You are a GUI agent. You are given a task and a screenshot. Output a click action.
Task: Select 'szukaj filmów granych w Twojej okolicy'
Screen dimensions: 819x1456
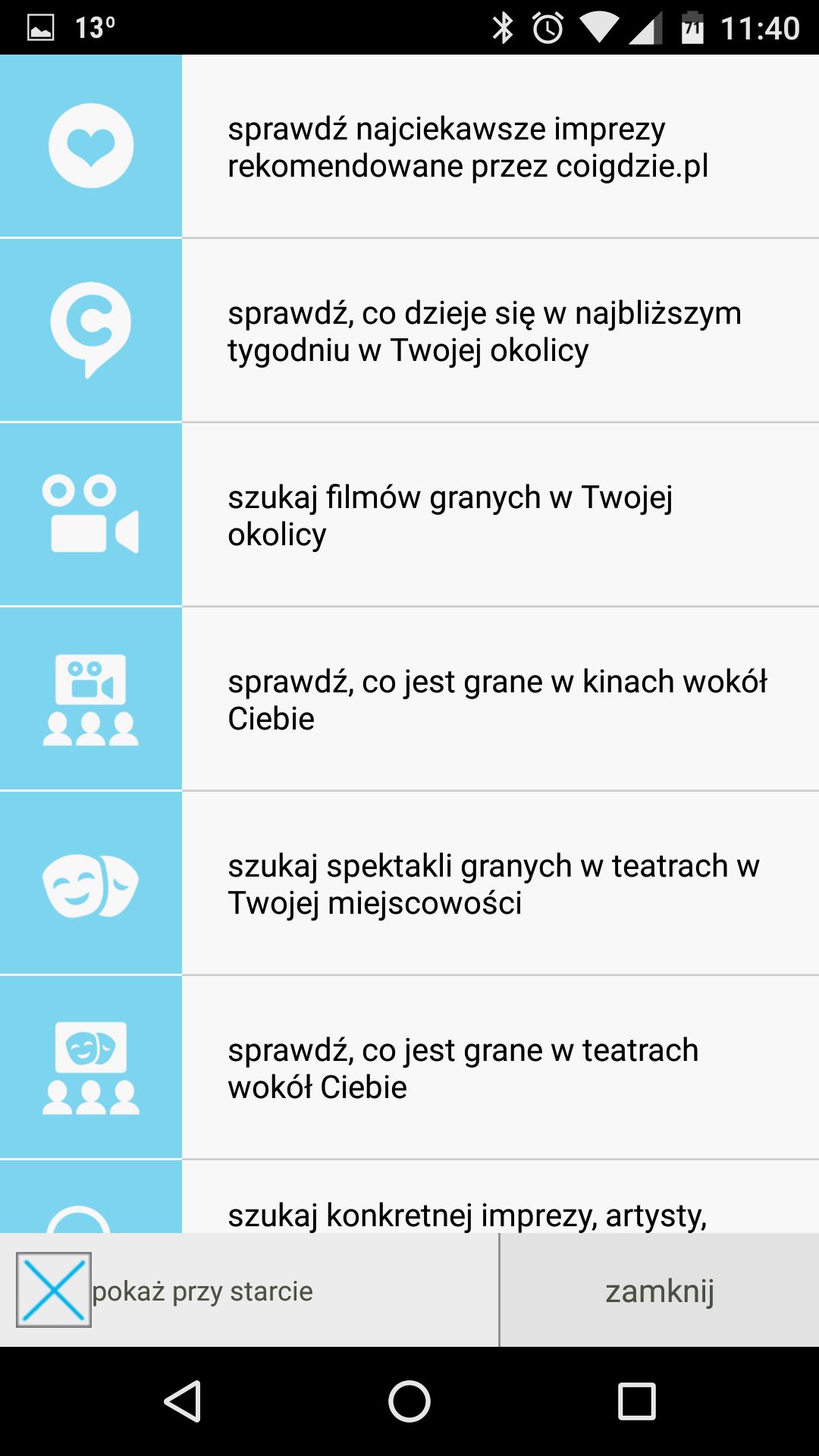click(409, 514)
